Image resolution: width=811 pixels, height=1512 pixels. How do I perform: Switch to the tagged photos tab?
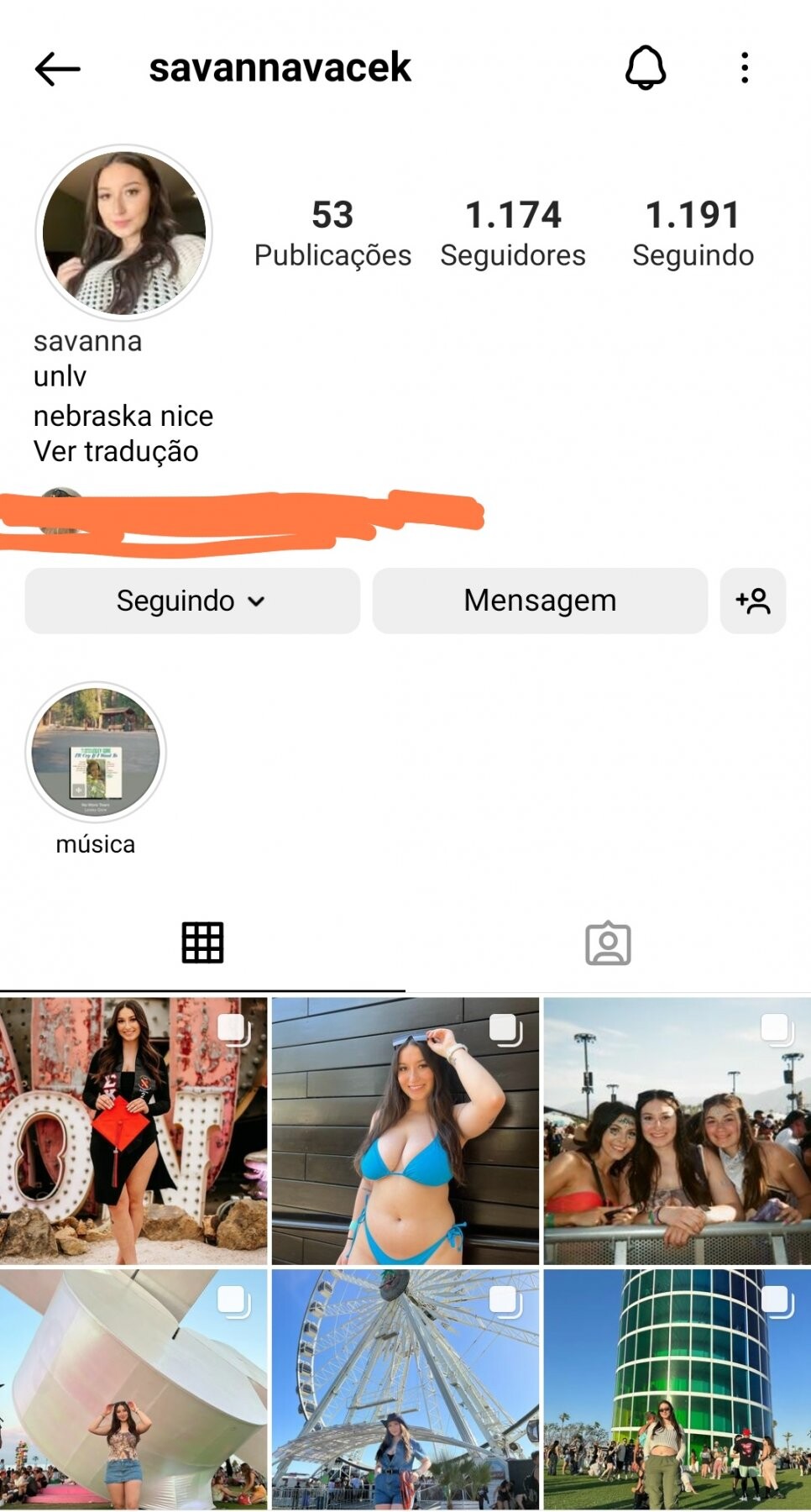click(608, 942)
